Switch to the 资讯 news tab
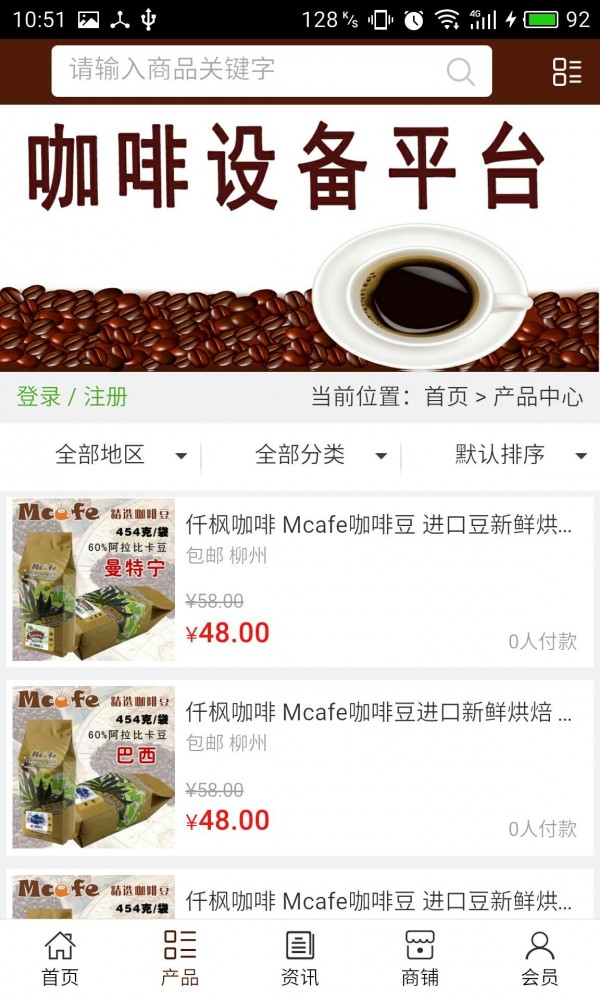Image resolution: width=600 pixels, height=1000 pixels. 300,958
